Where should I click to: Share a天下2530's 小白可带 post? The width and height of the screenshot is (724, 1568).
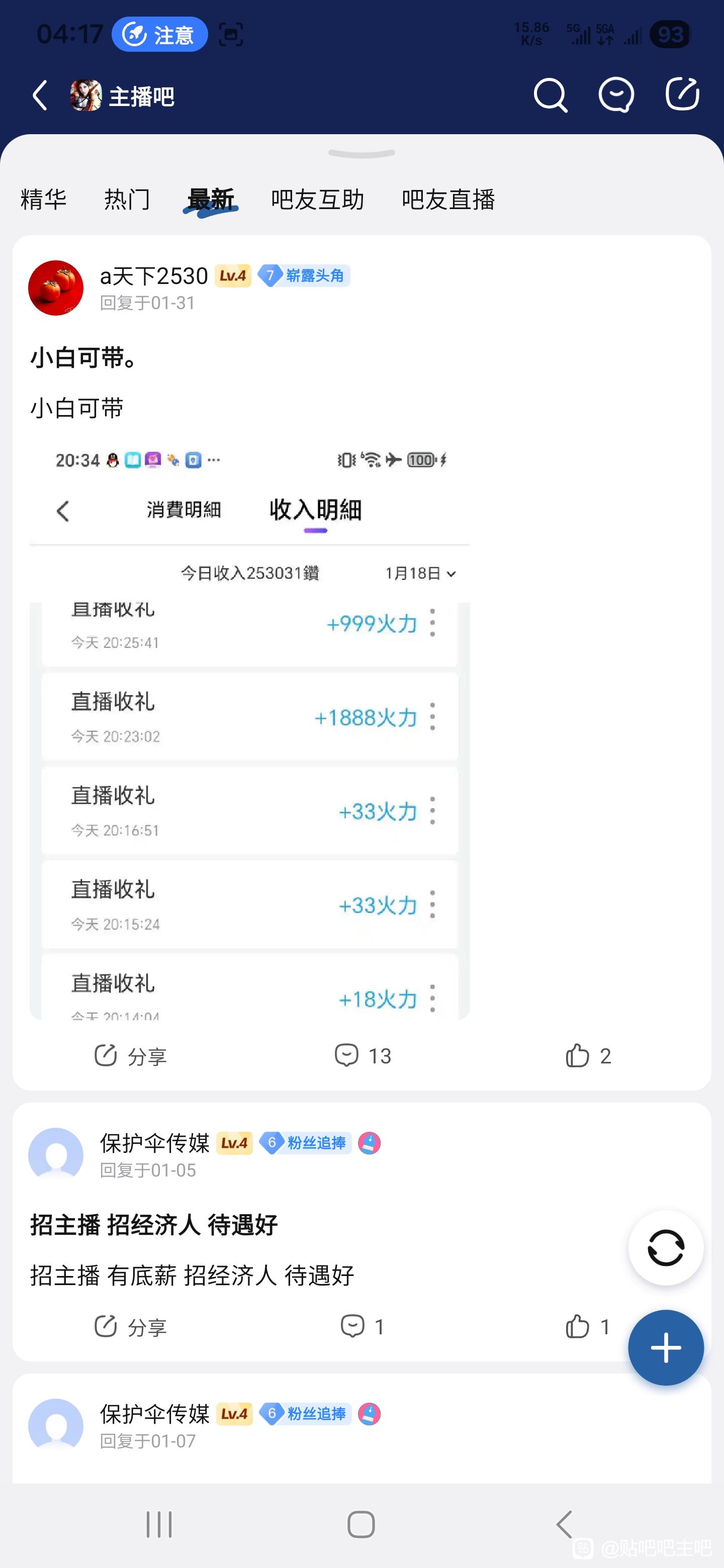click(x=130, y=1055)
